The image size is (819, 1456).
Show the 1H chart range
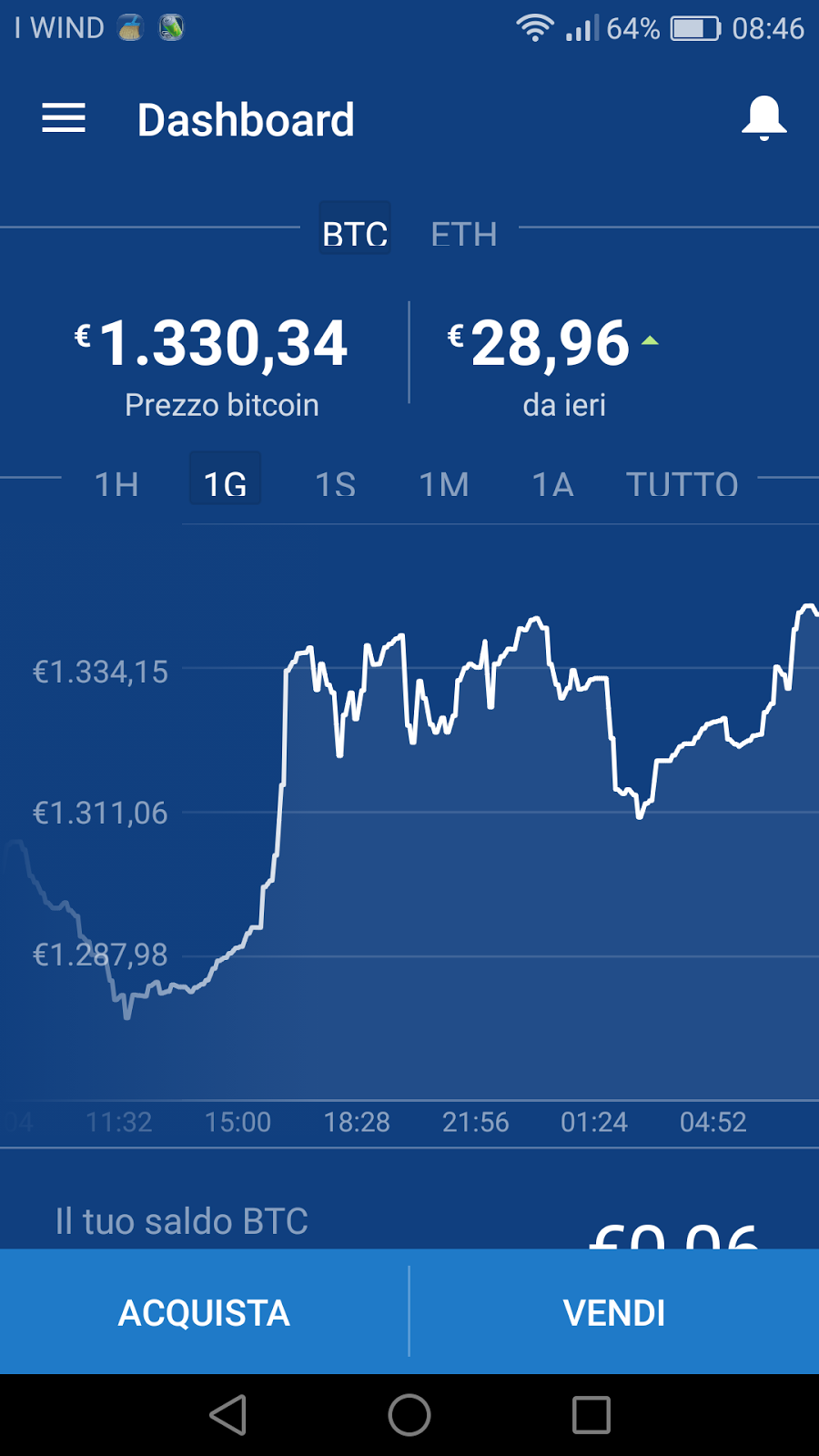pyautogui.click(x=116, y=483)
